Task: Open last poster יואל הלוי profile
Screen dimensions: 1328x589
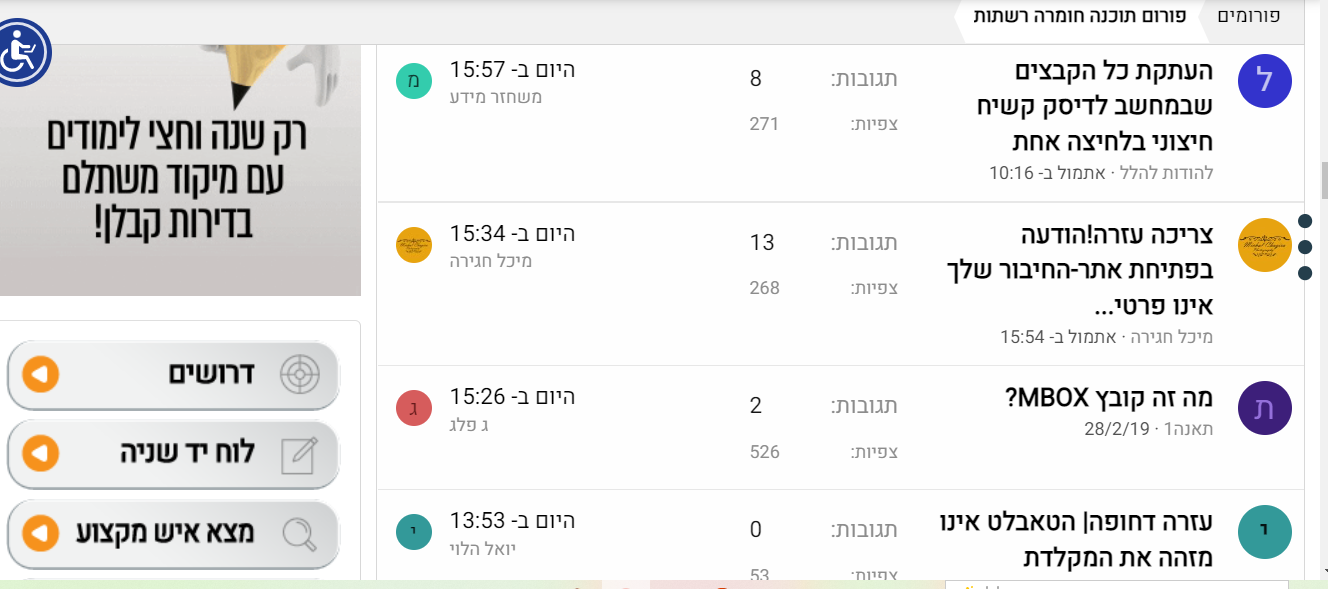Action: [483, 549]
